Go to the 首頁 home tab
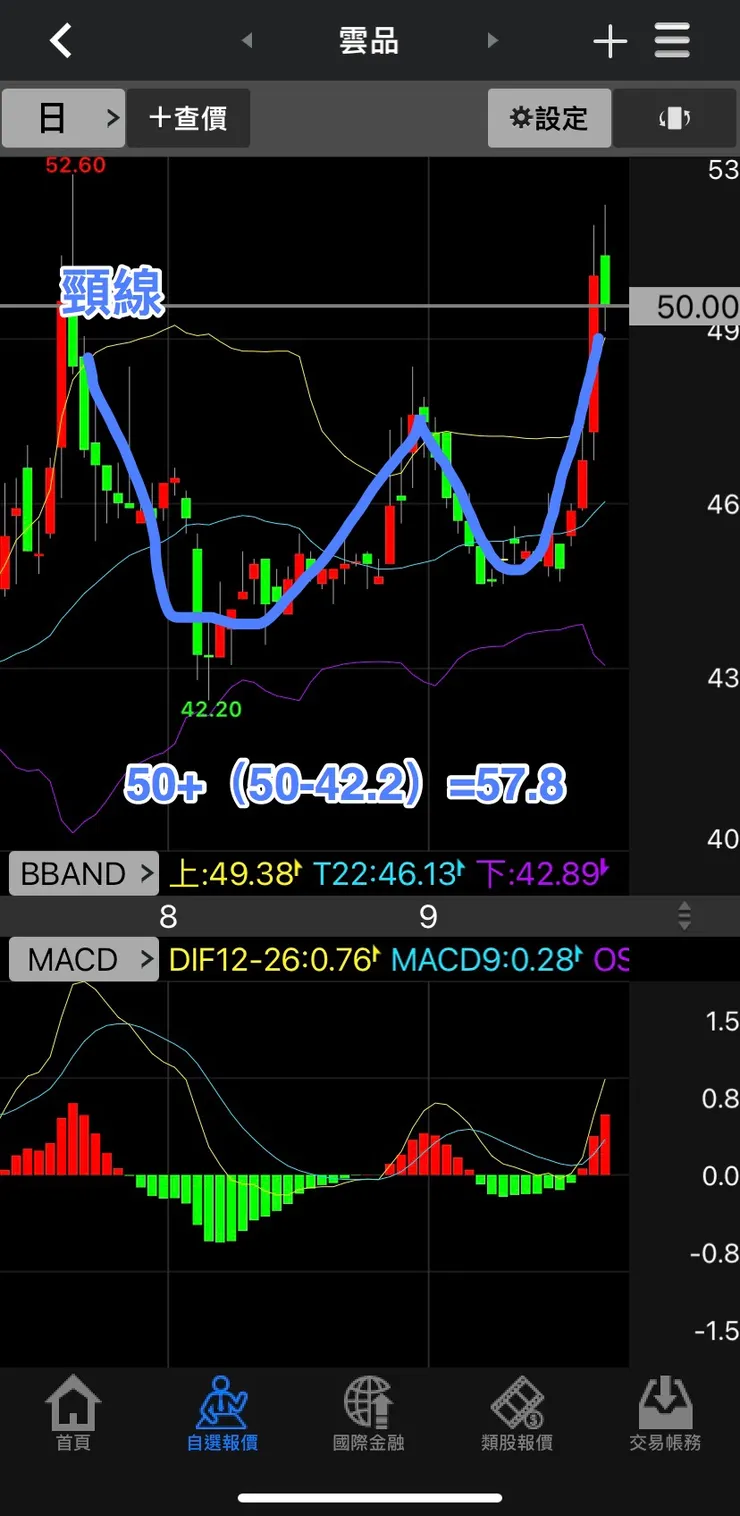Image resolution: width=740 pixels, height=1516 pixels. click(73, 1415)
